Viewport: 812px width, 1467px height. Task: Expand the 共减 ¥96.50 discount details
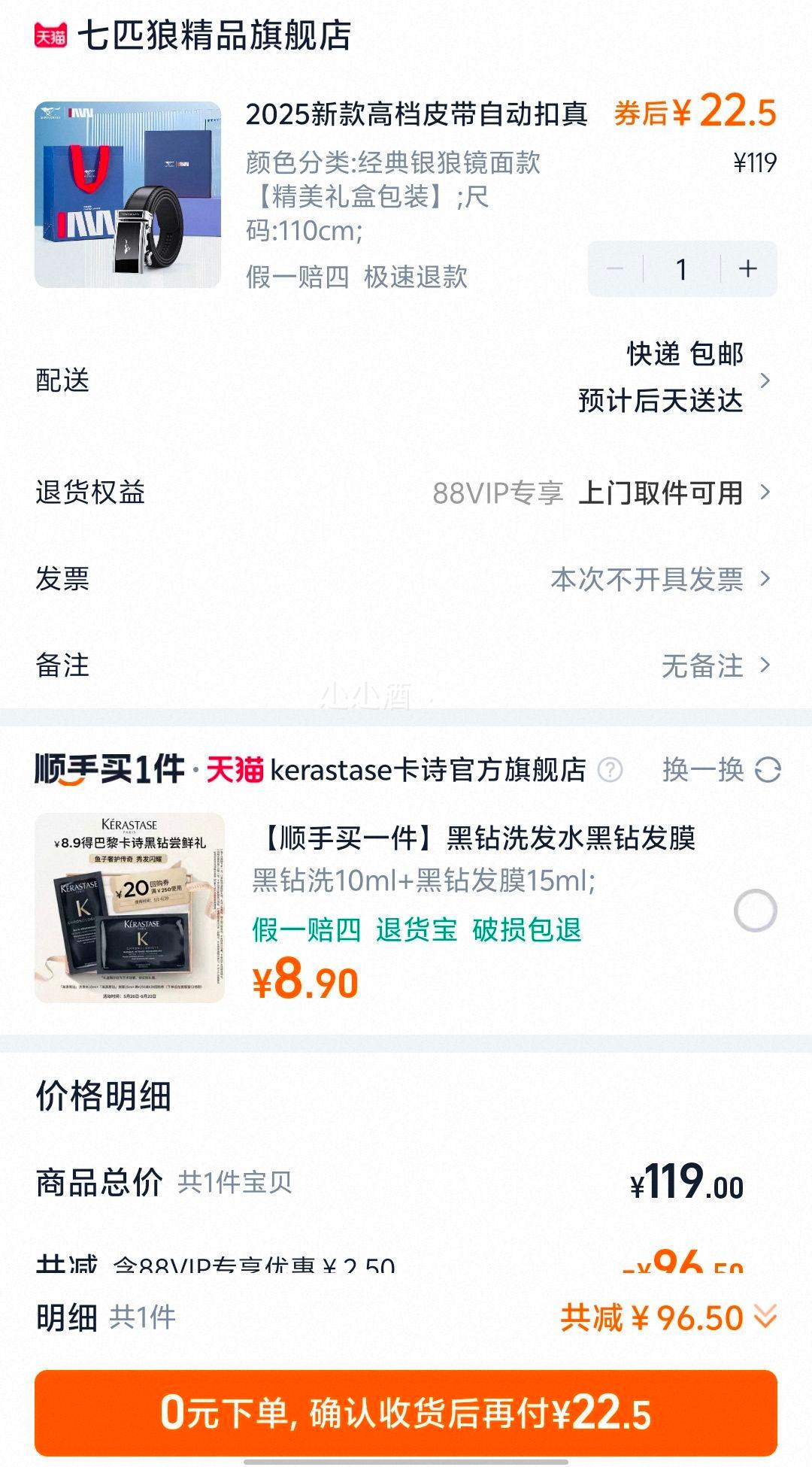pos(669,1317)
